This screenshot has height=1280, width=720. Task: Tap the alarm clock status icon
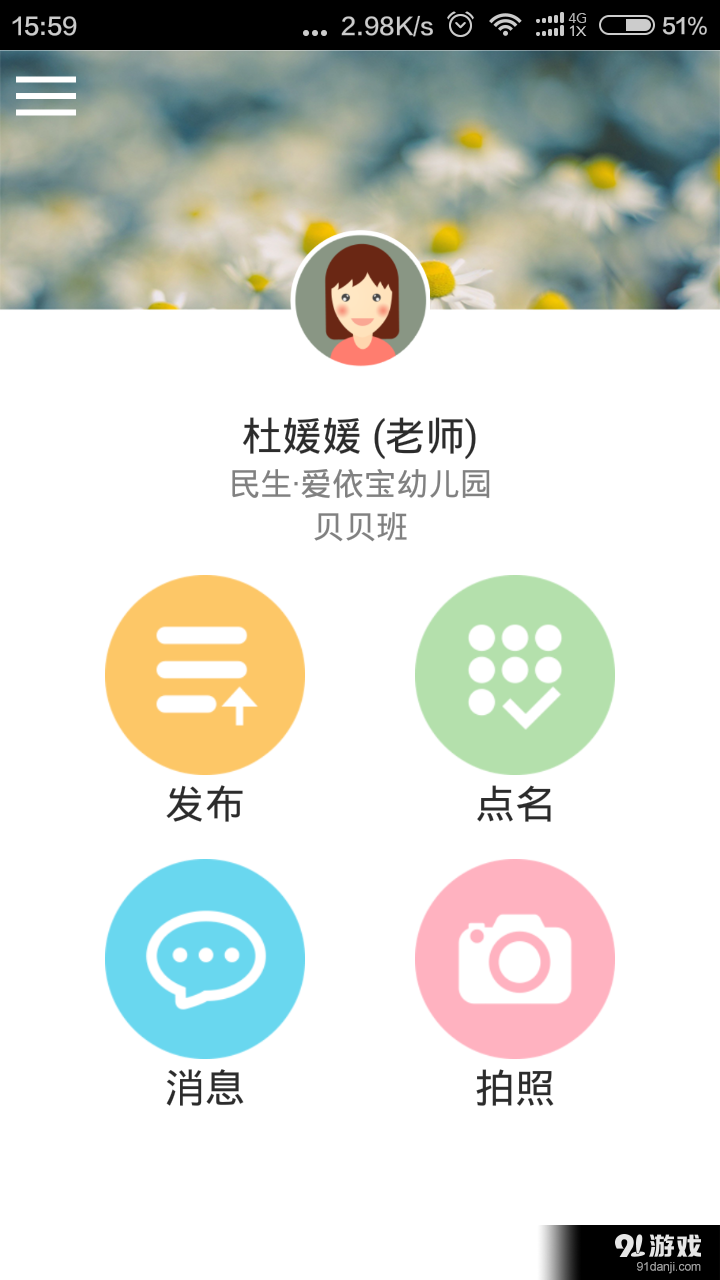pyautogui.click(x=460, y=27)
